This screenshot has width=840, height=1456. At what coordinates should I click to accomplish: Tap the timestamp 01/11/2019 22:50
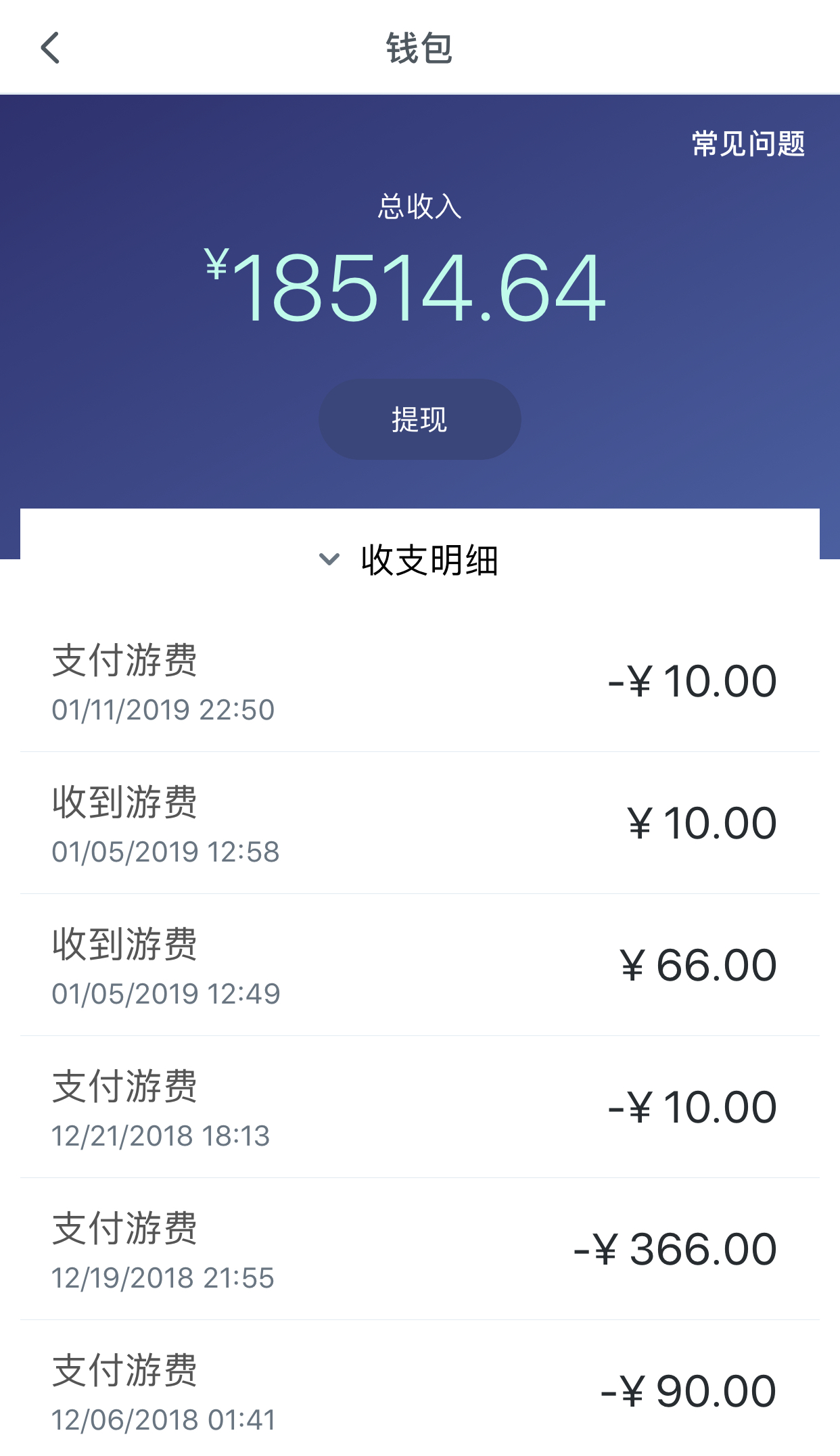163,709
